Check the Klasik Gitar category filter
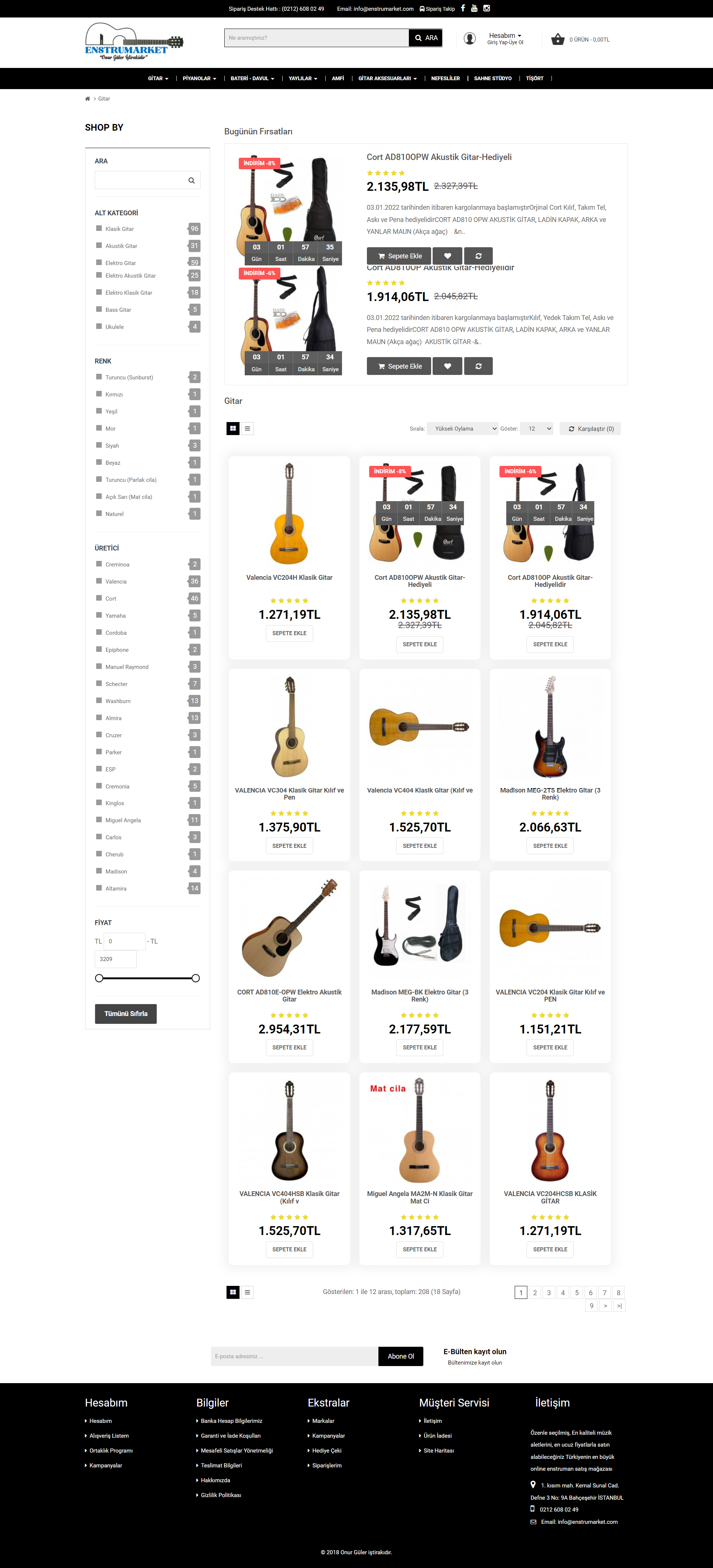 tap(99, 228)
